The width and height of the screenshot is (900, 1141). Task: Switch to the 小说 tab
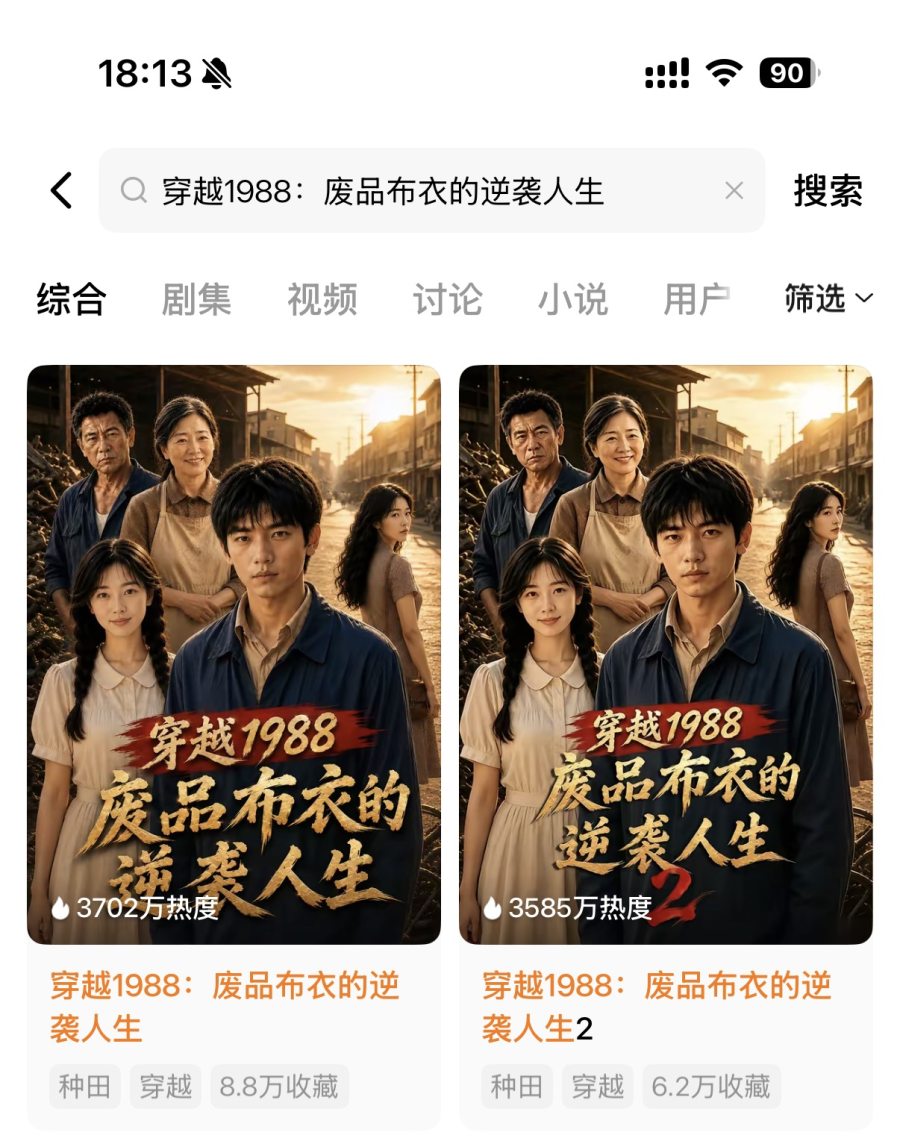pyautogui.click(x=573, y=299)
